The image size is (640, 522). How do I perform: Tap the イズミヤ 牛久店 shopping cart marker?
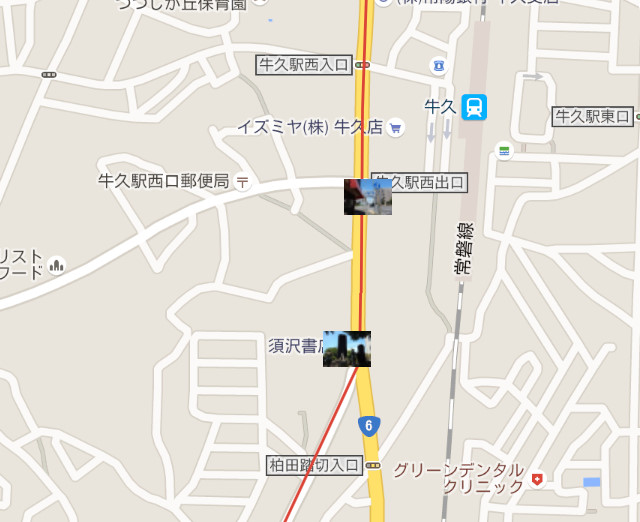click(396, 128)
